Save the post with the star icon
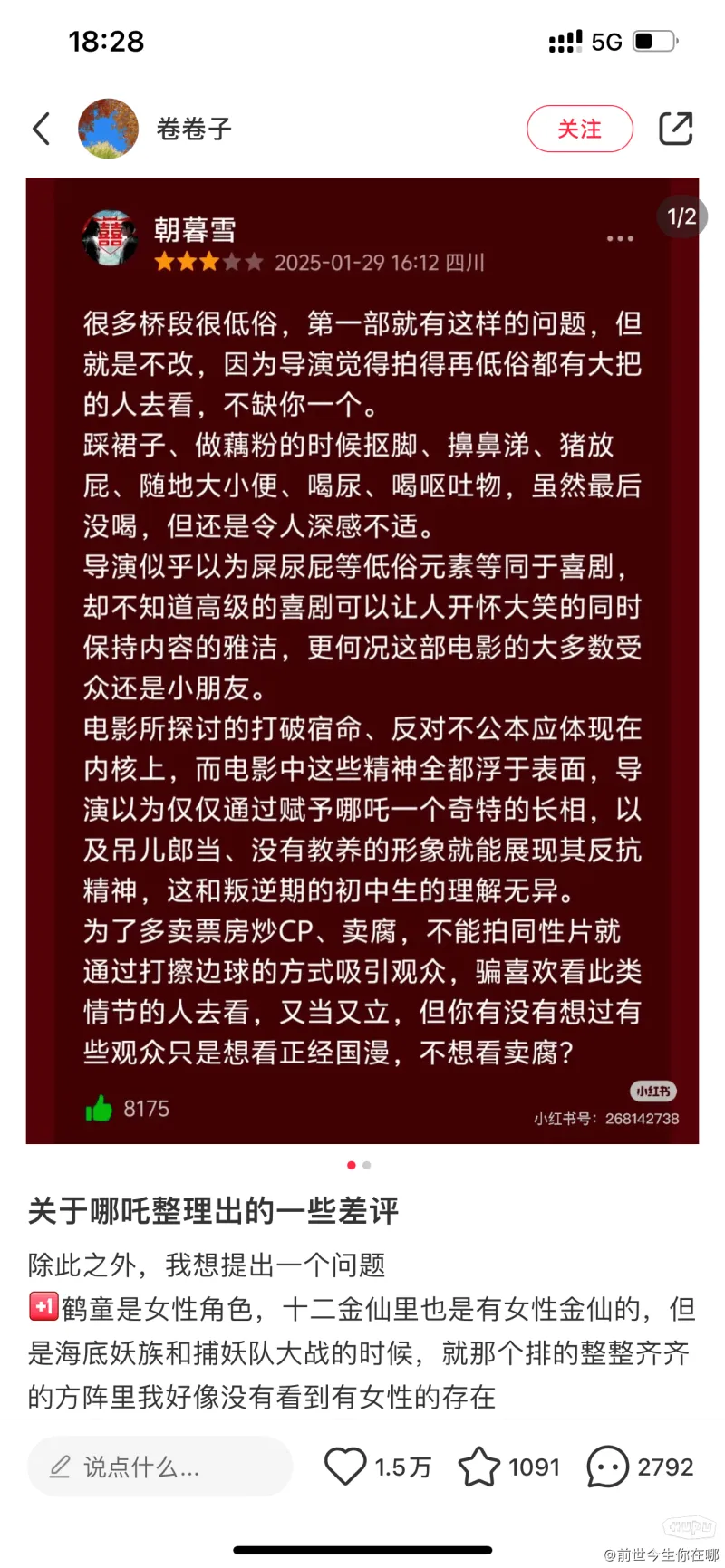This screenshot has height=1568, width=725. (478, 1467)
